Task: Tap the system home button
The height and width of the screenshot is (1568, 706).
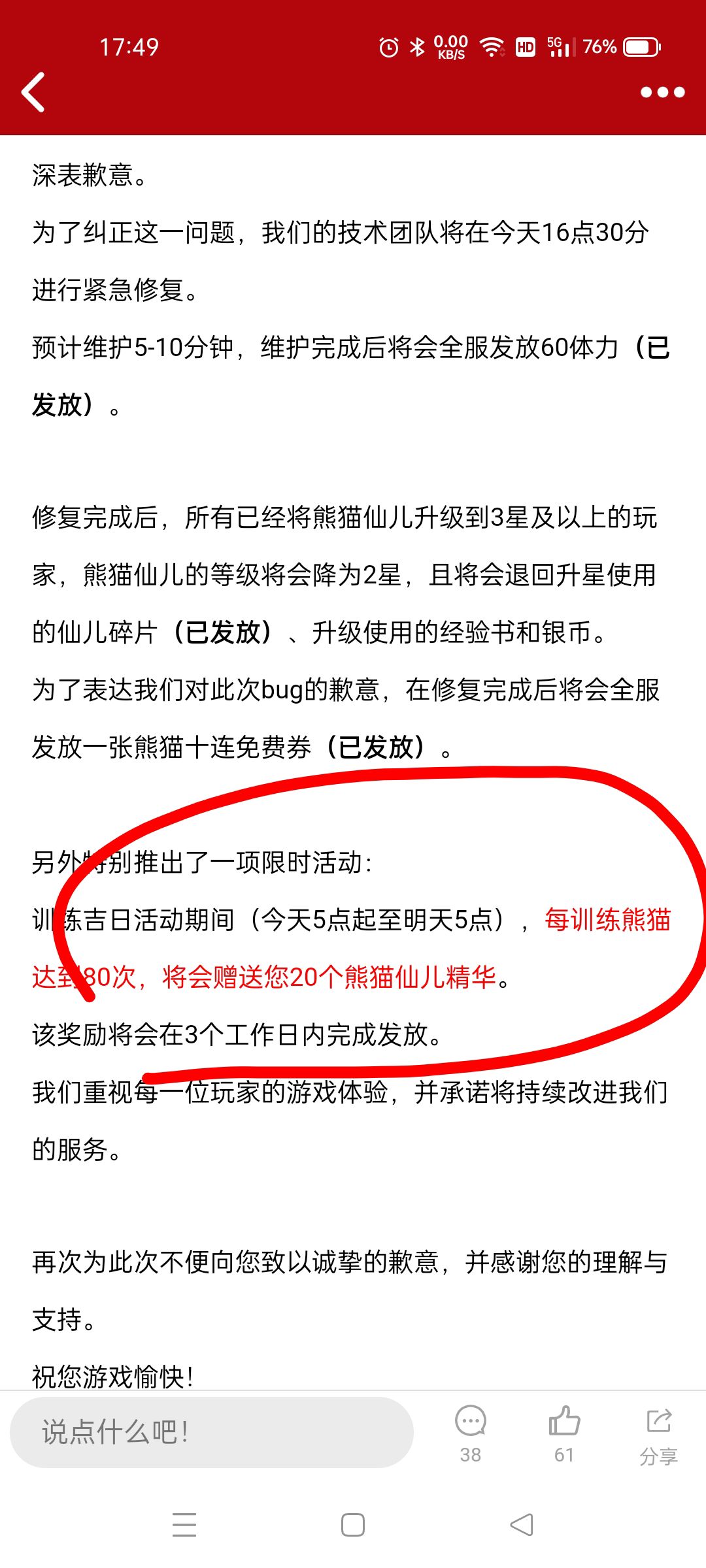Action: coord(353,1525)
